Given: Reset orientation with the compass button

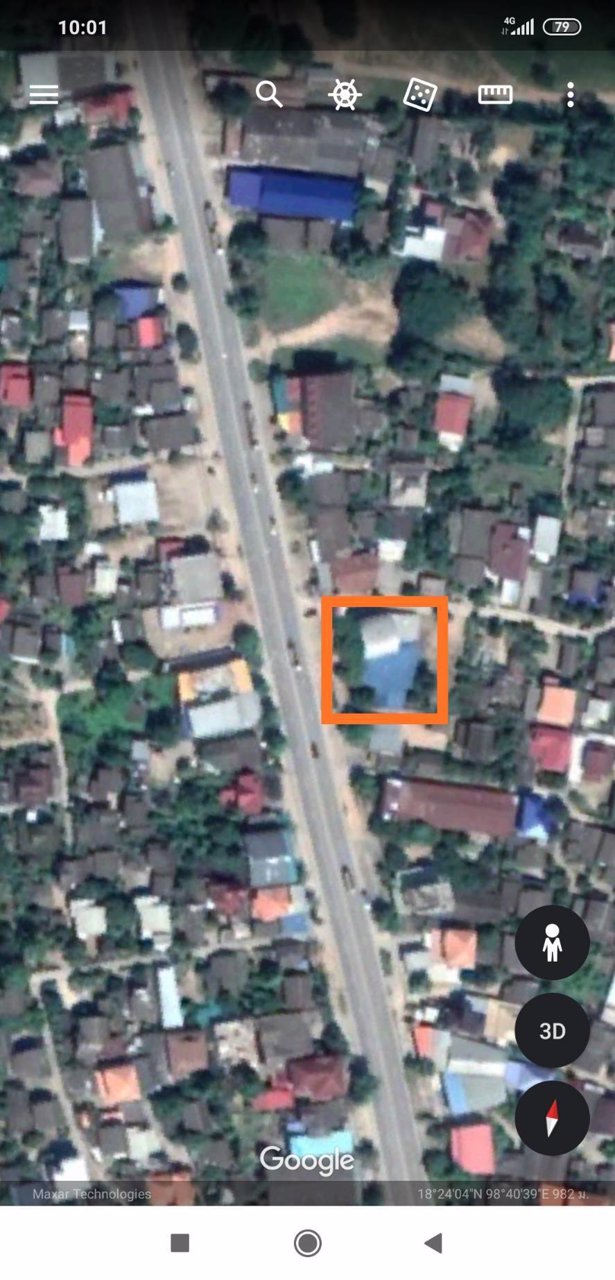Looking at the screenshot, I should 552,1119.
